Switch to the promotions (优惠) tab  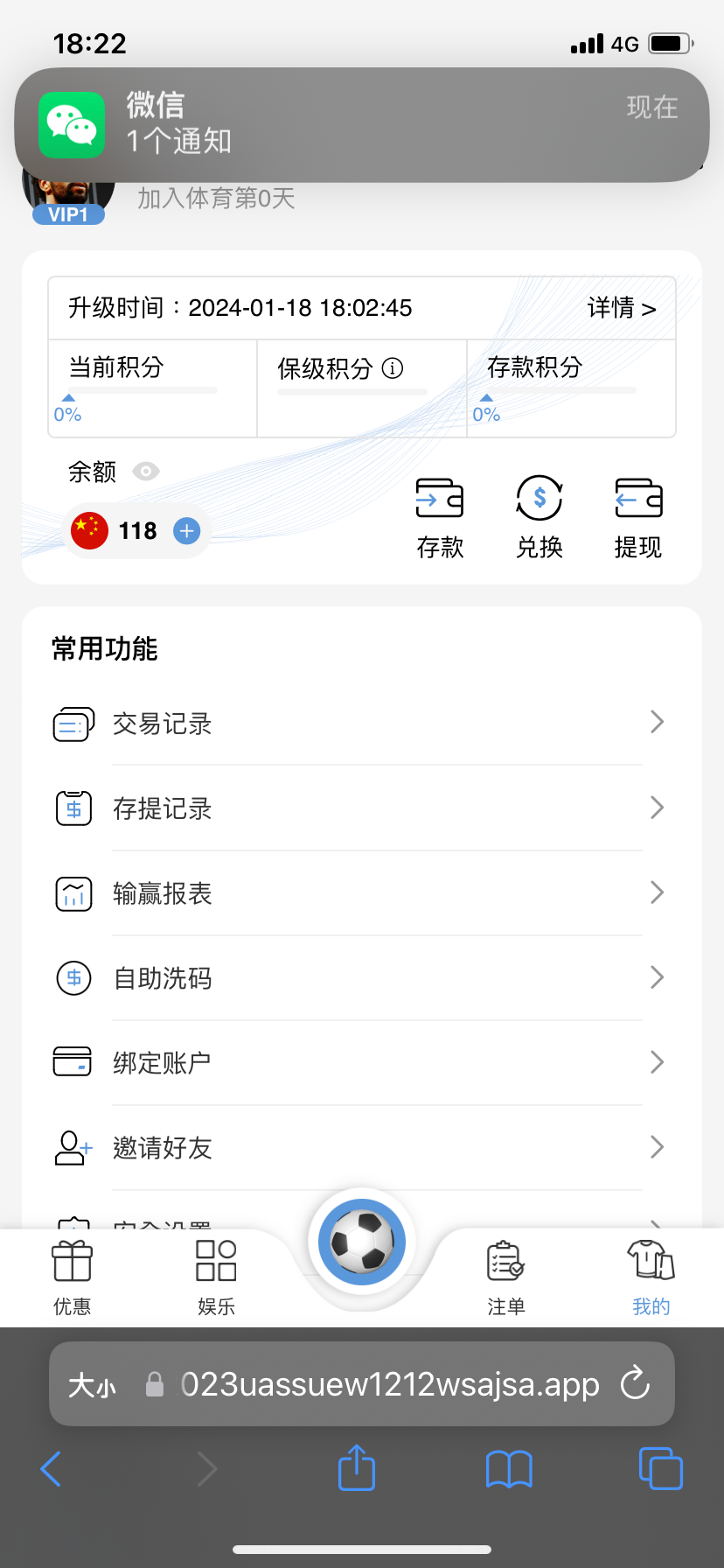coord(73,1277)
